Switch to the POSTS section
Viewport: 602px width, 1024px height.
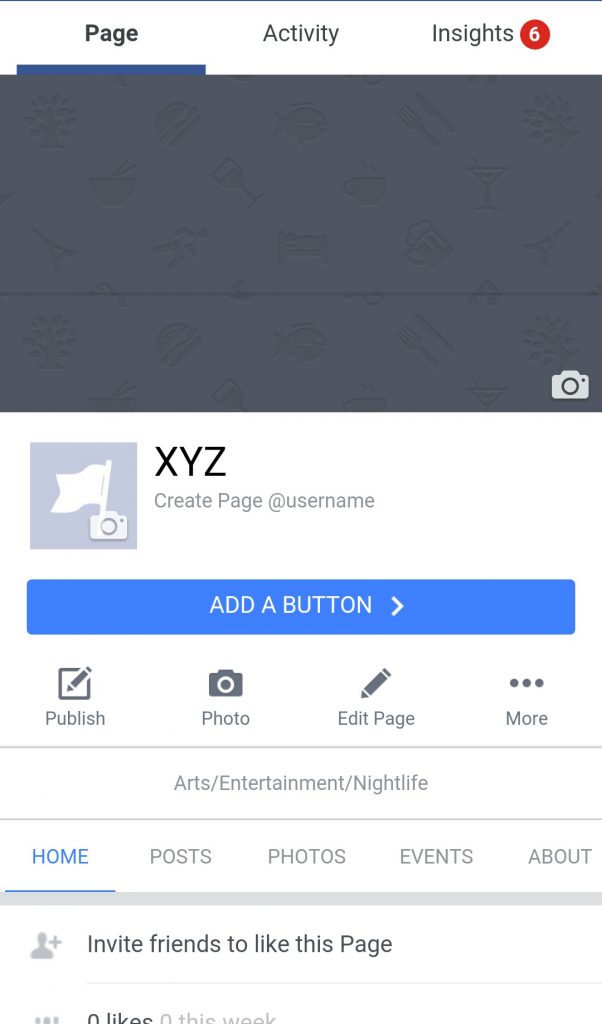(x=181, y=856)
